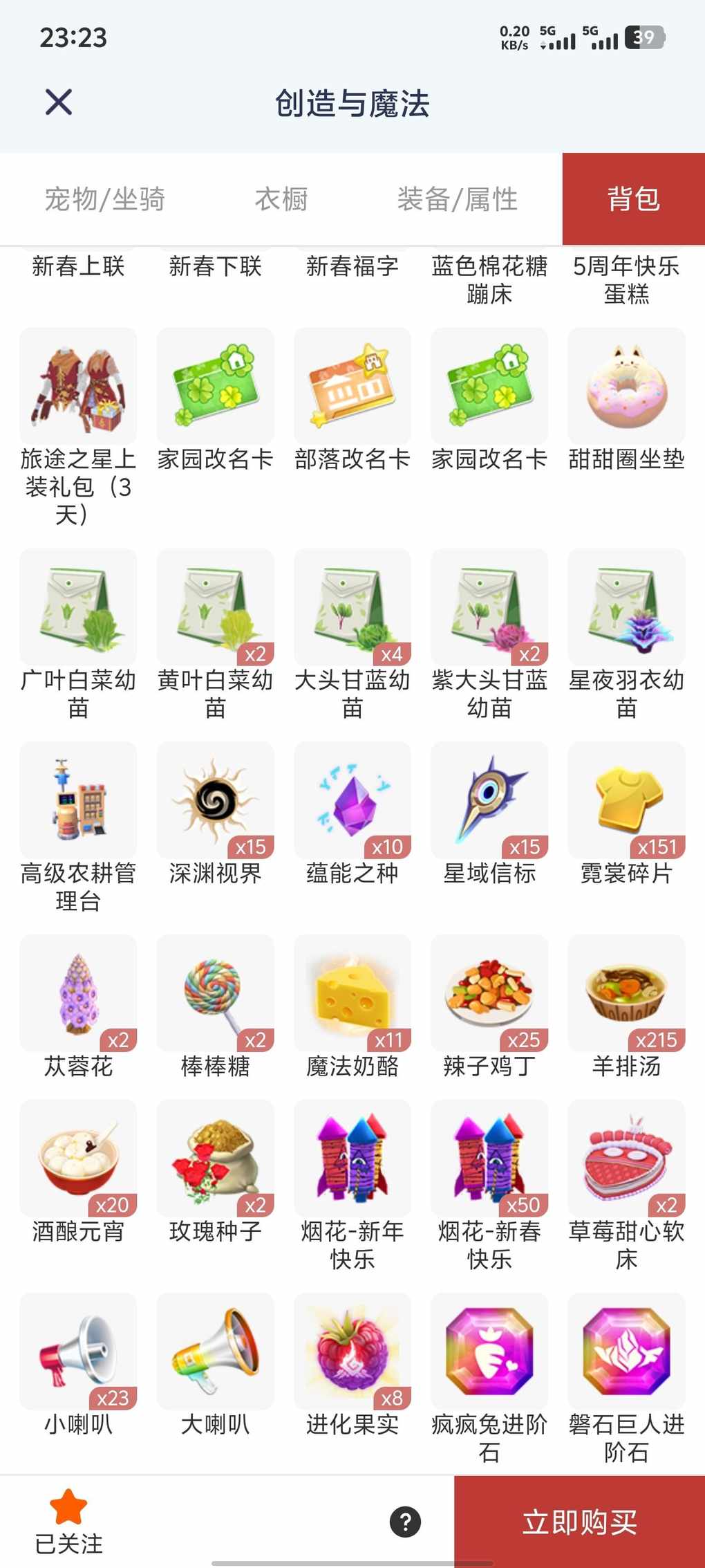The height and width of the screenshot is (1568, 705).
Task: Tap the 草莓甜心软床 item
Action: [x=626, y=1159]
